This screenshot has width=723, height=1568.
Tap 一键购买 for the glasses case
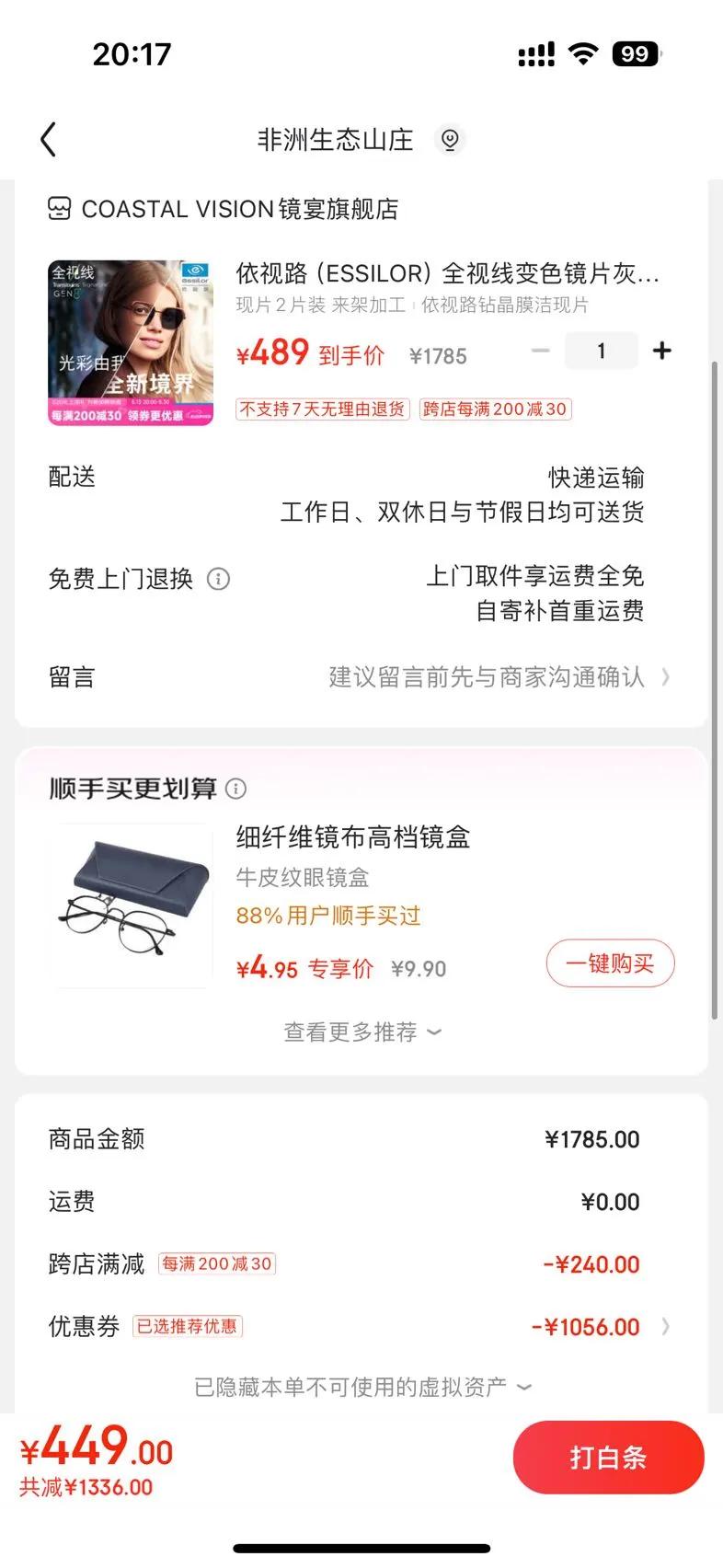click(611, 963)
